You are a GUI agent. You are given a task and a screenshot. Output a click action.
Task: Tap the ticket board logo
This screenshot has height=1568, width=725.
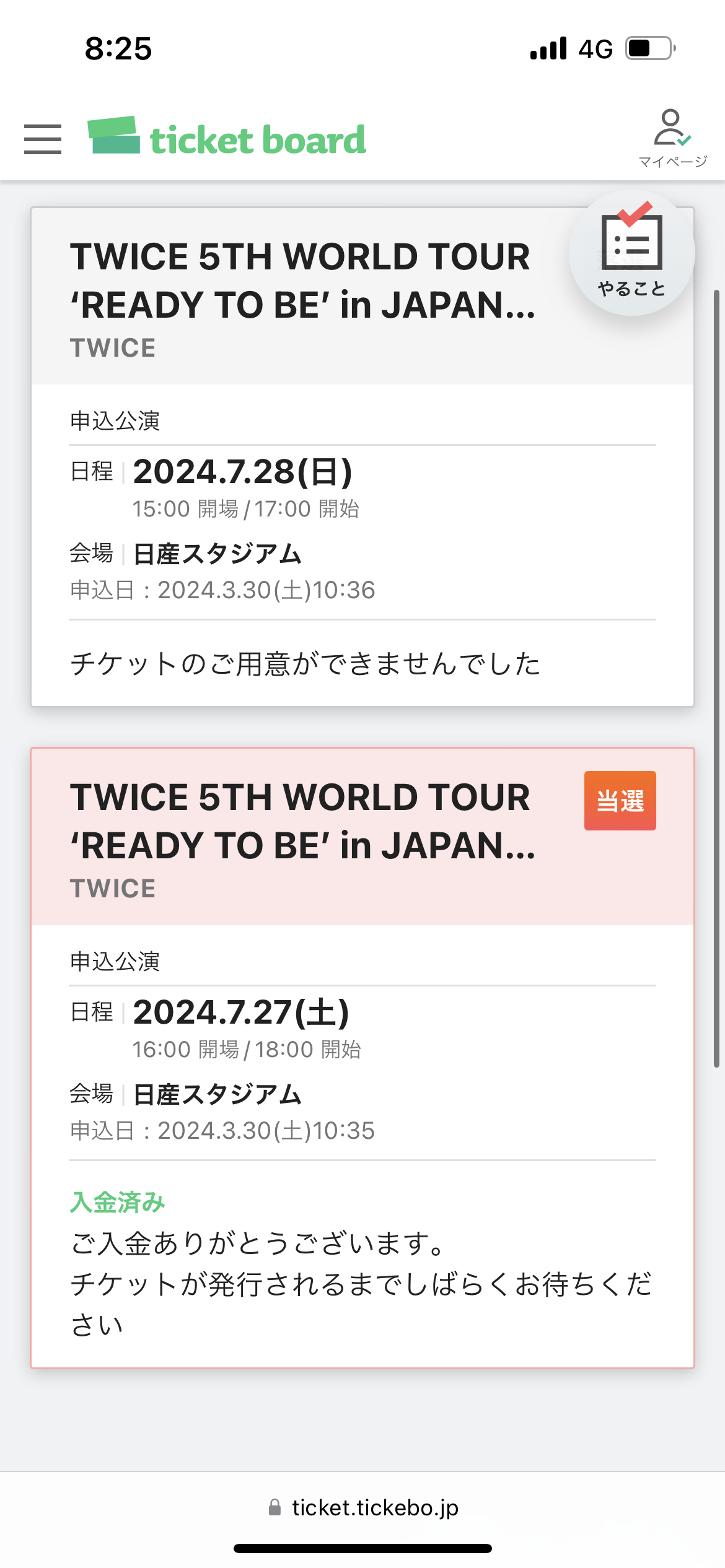point(227,137)
